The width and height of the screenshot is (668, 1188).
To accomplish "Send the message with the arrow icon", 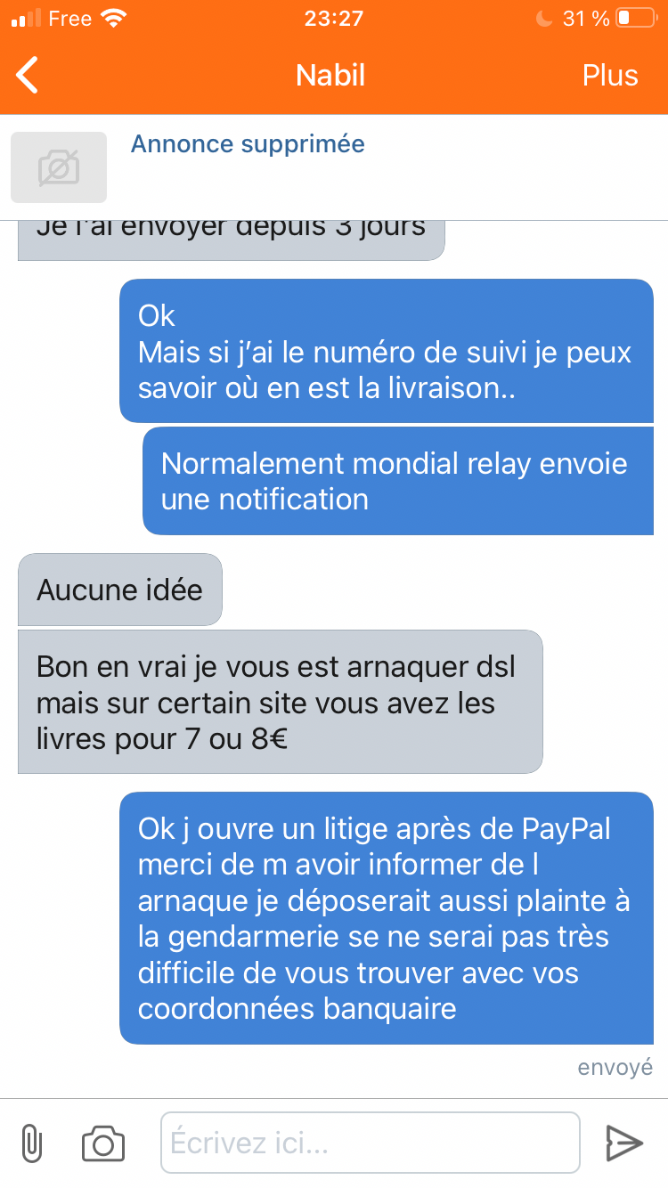I will pyautogui.click(x=624, y=1143).
